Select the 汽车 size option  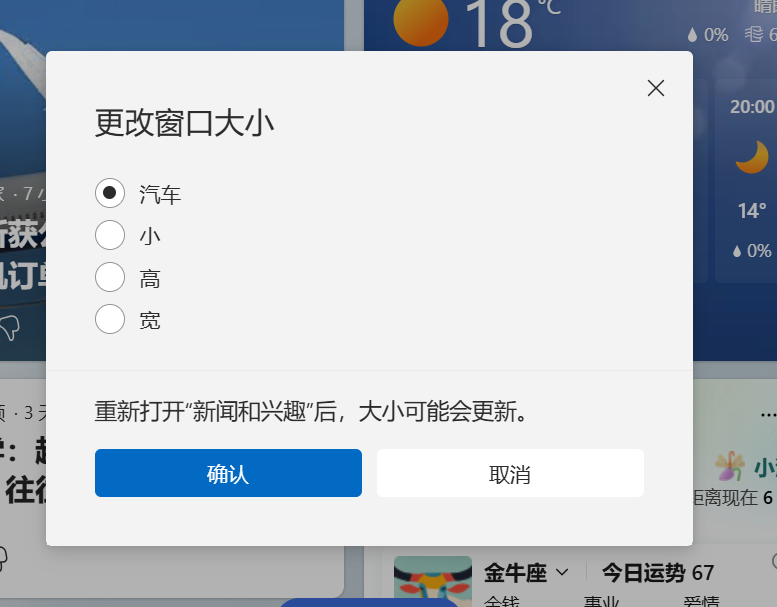click(110, 193)
